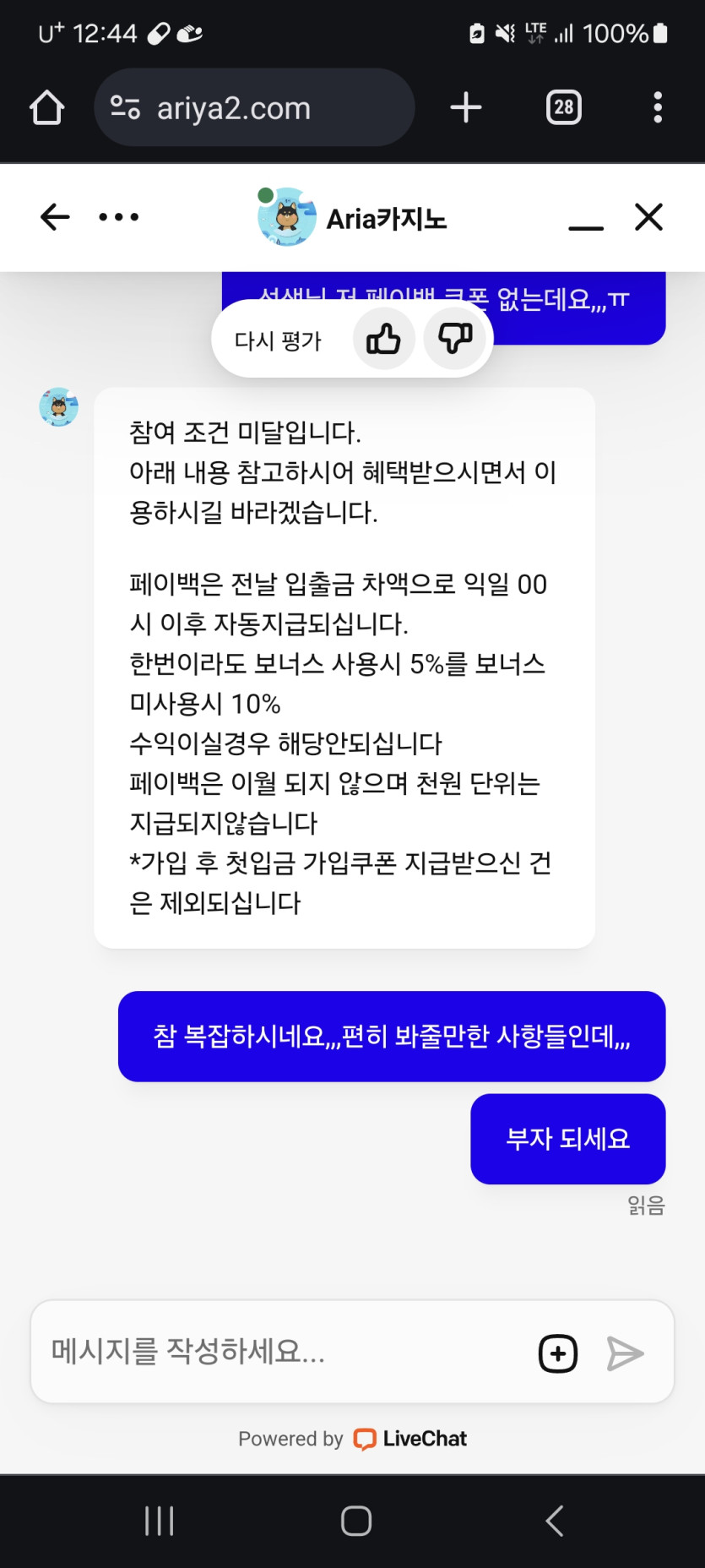
Task: Tap the ariya2.com address bar
Action: click(x=253, y=108)
